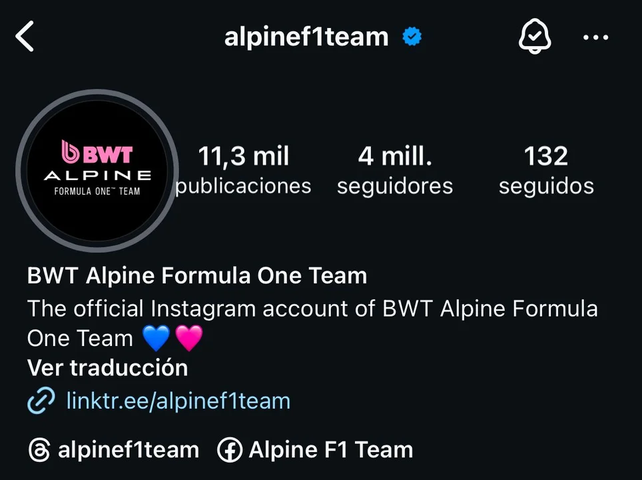Image resolution: width=642 pixels, height=480 pixels.
Task: Open the alpinef1team Threads profile
Action: (114, 450)
